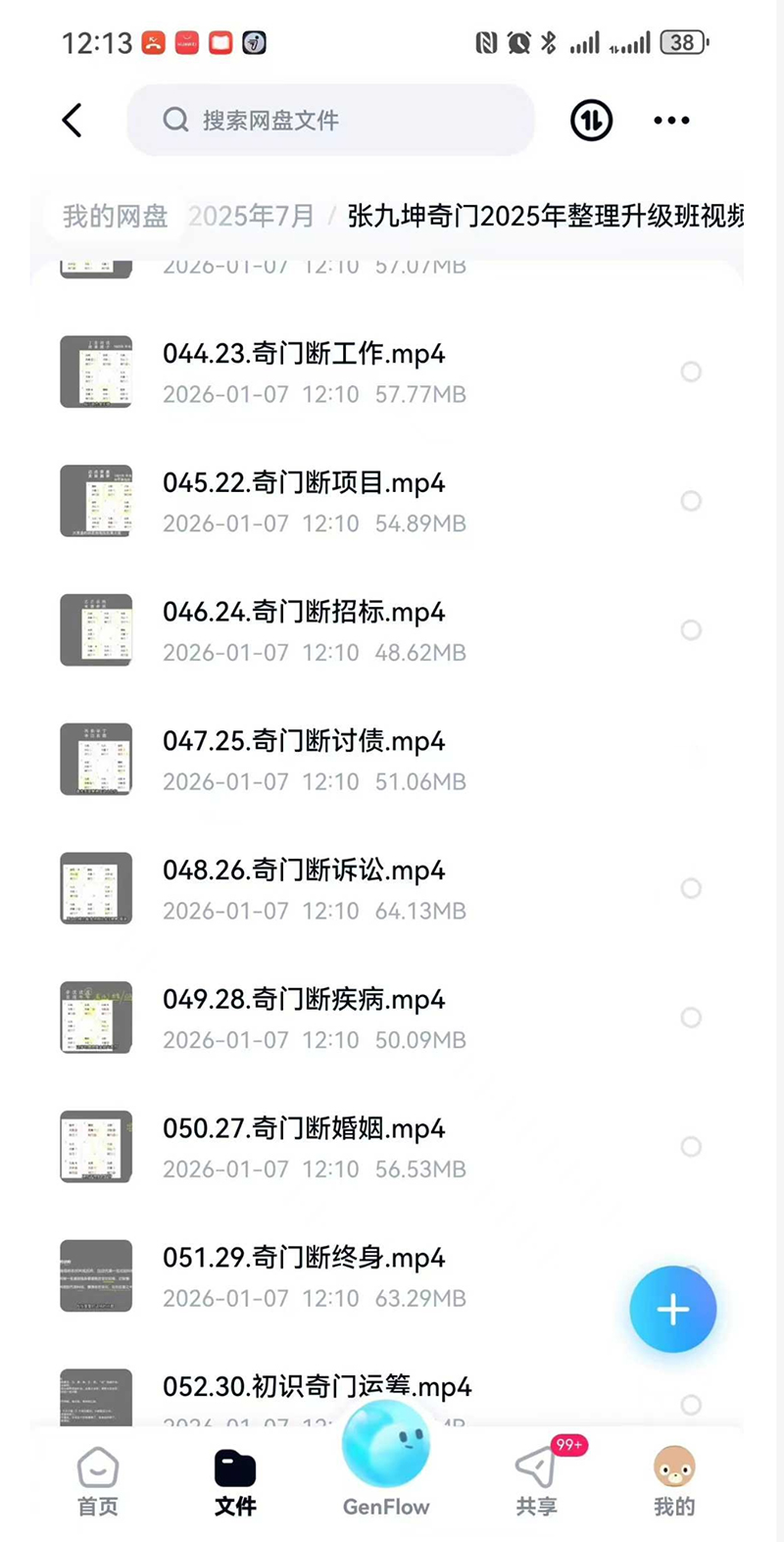The image size is (784, 1542).
Task: Switch to the 首页 tab
Action: pyautogui.click(x=98, y=1482)
